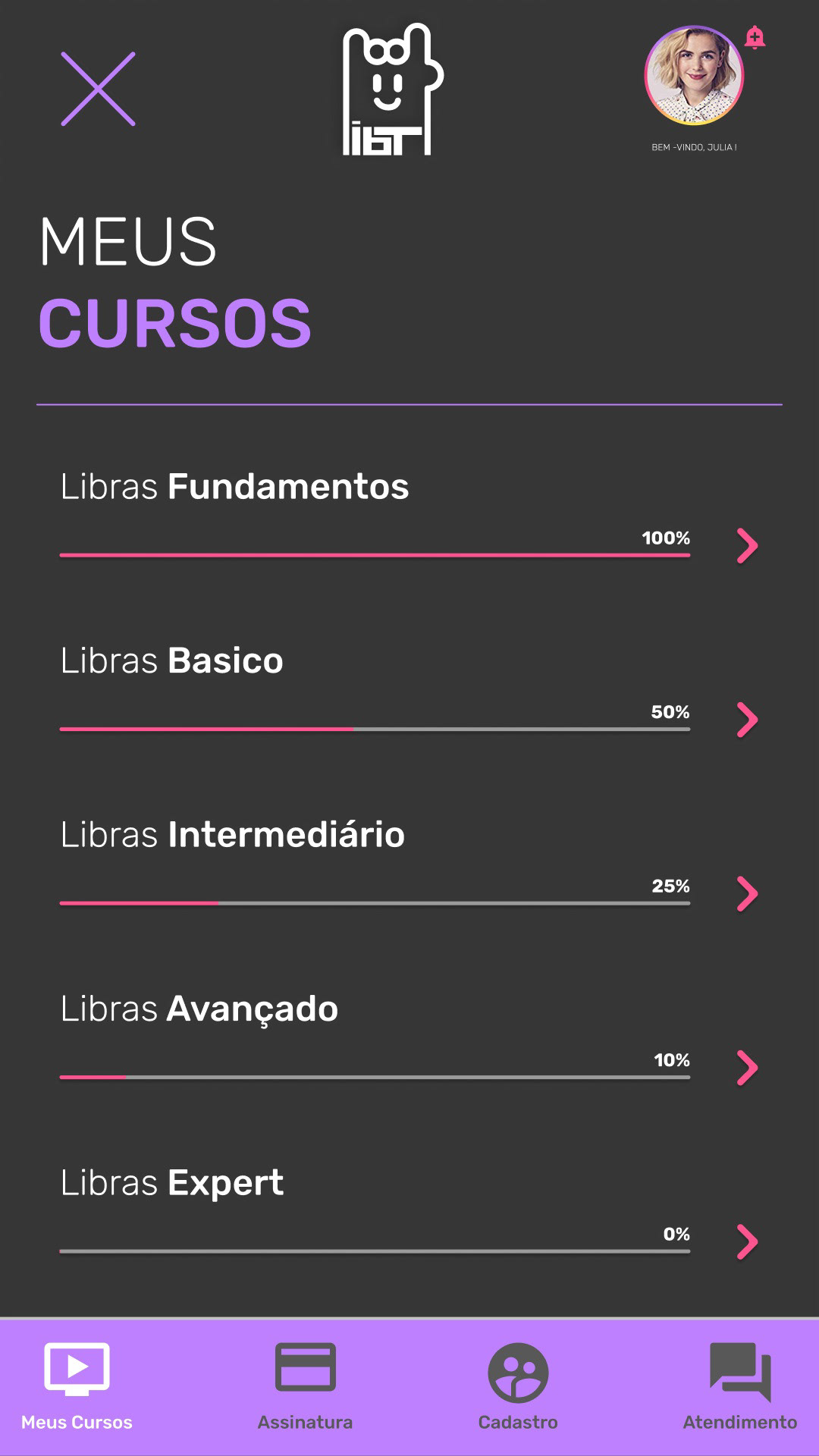Open the Atendimento tab

[740, 1387]
